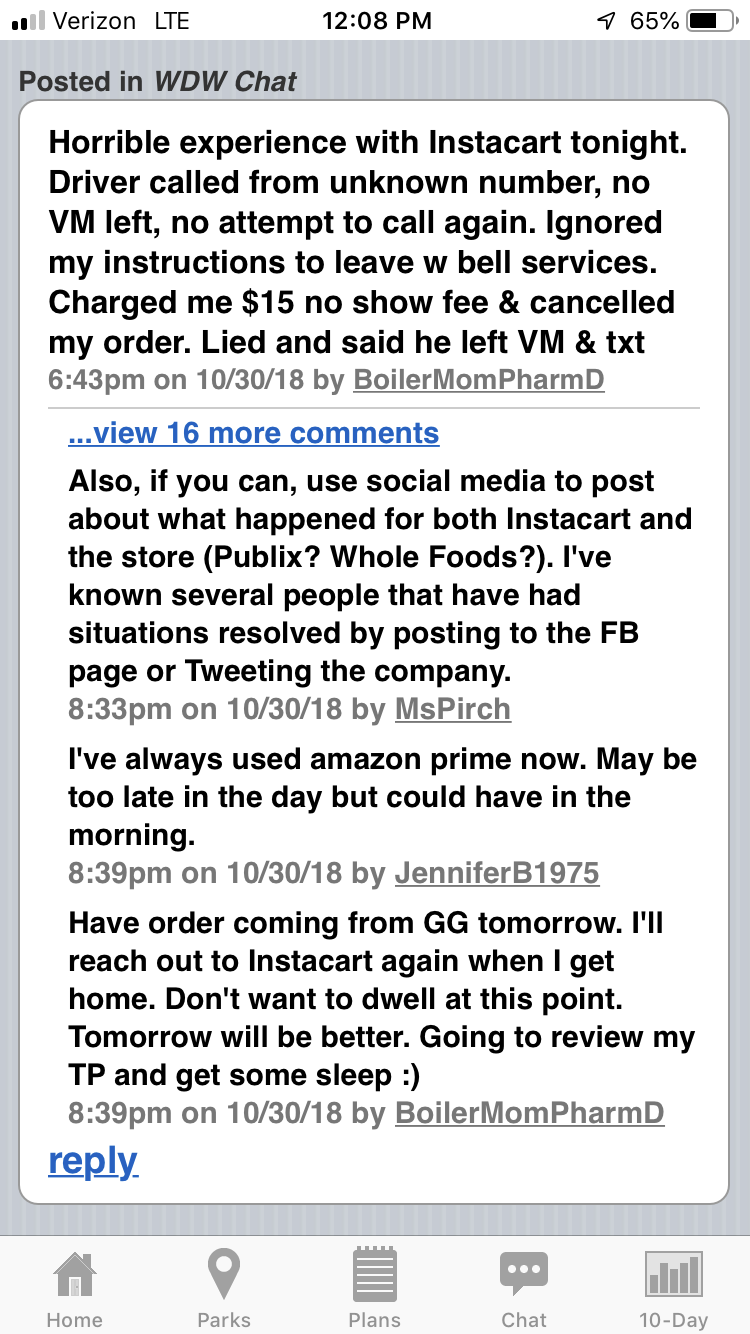The height and width of the screenshot is (1334, 750).
Task: Reply to this chat thread
Action: click(92, 1161)
